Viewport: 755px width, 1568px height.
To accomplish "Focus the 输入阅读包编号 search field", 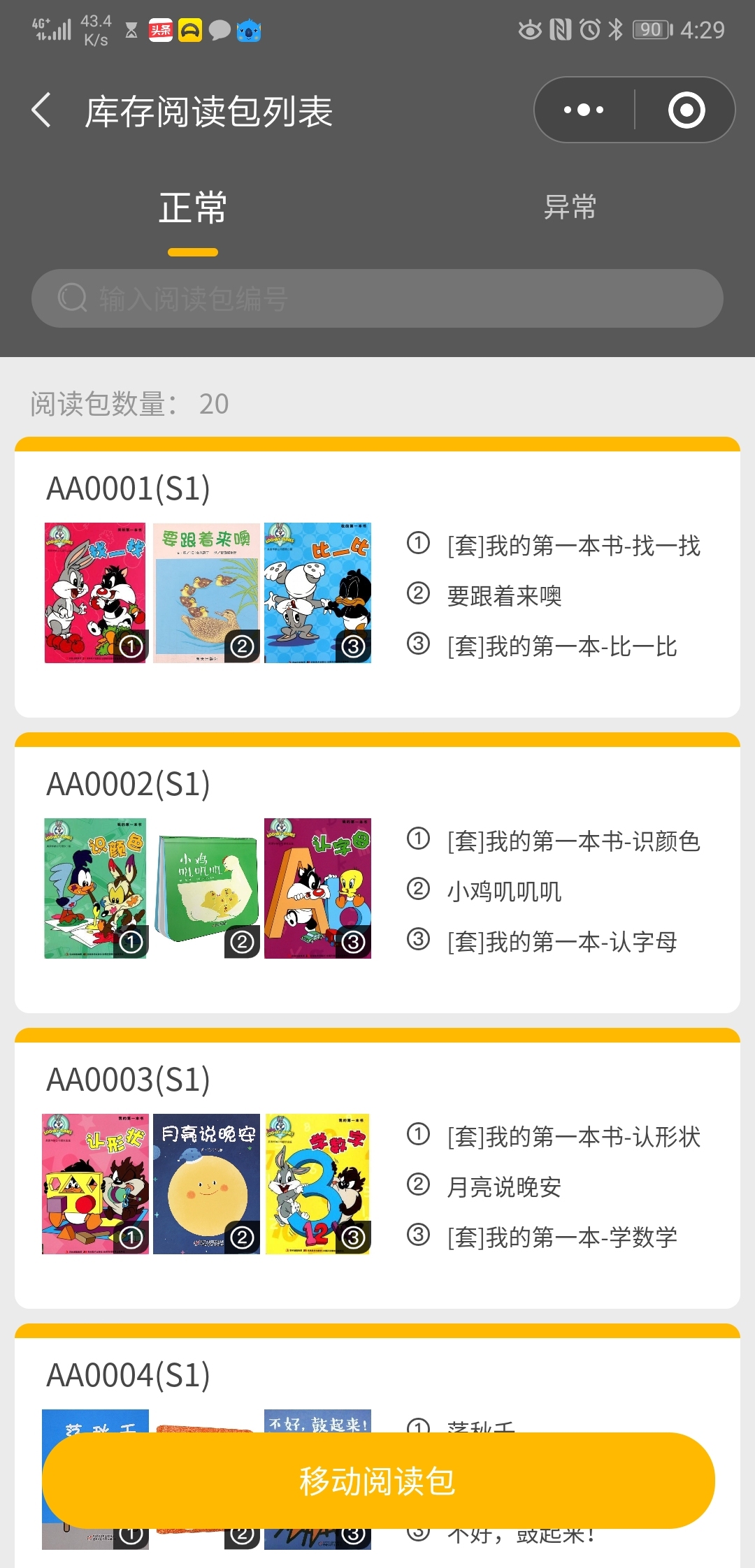I will point(377,298).
